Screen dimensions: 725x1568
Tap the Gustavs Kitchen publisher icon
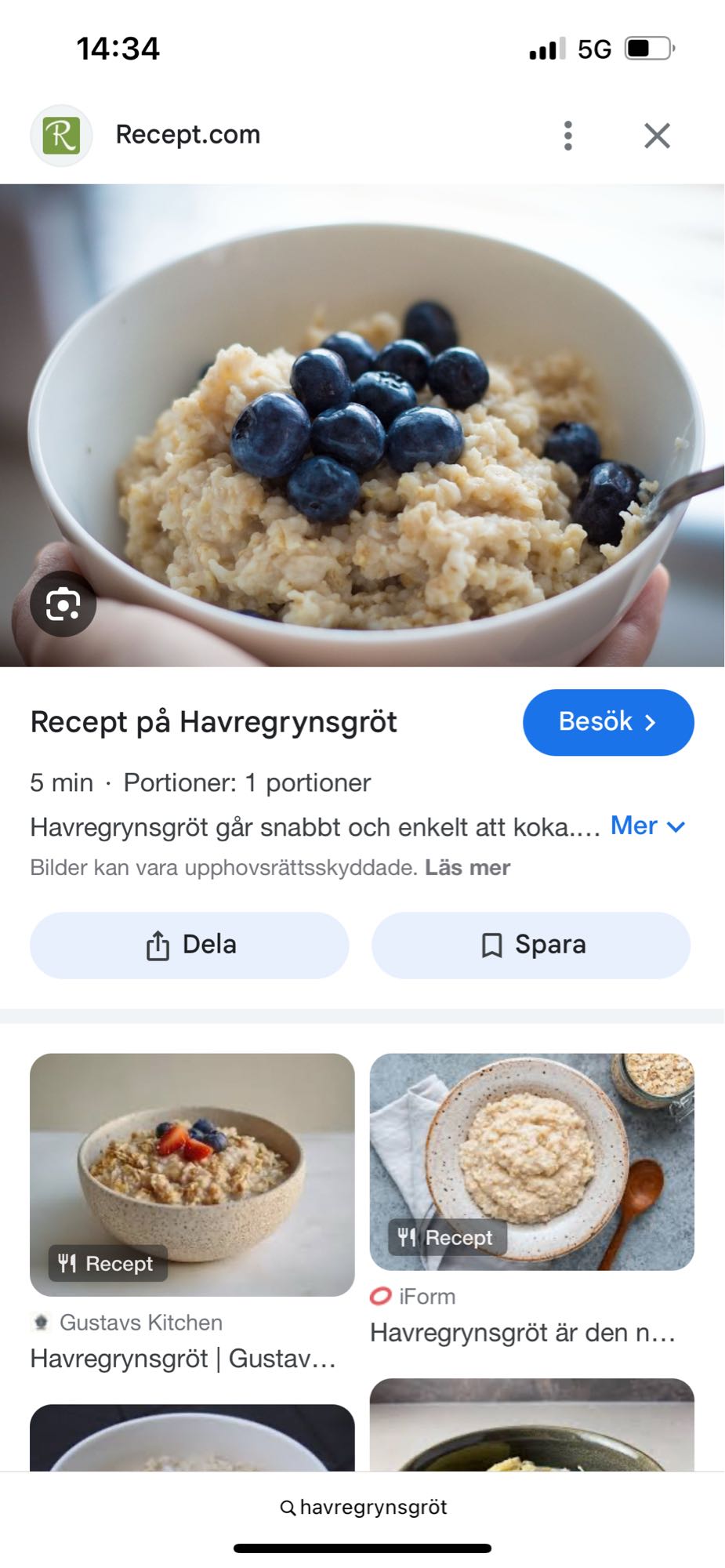[x=42, y=1322]
